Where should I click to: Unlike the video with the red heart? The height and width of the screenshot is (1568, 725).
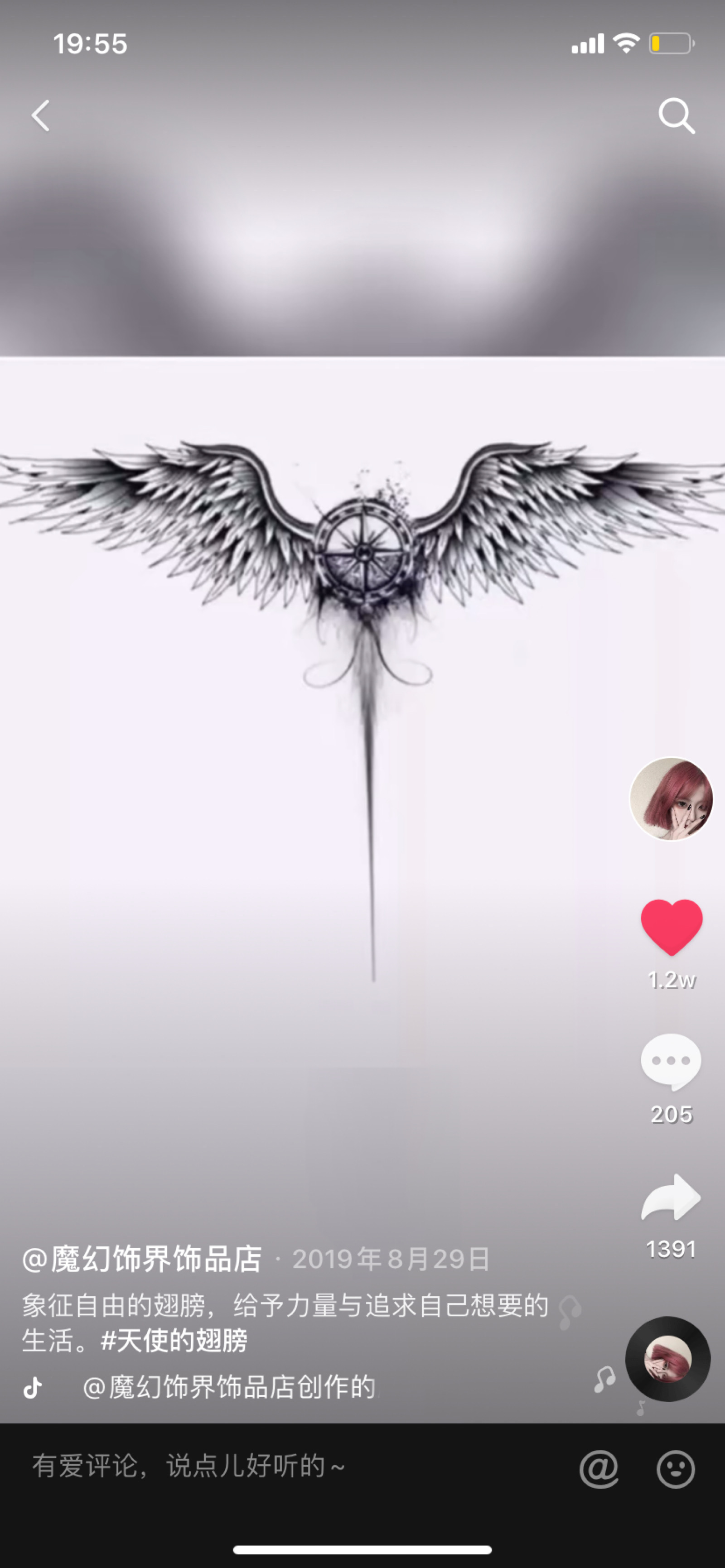pyautogui.click(x=672, y=926)
